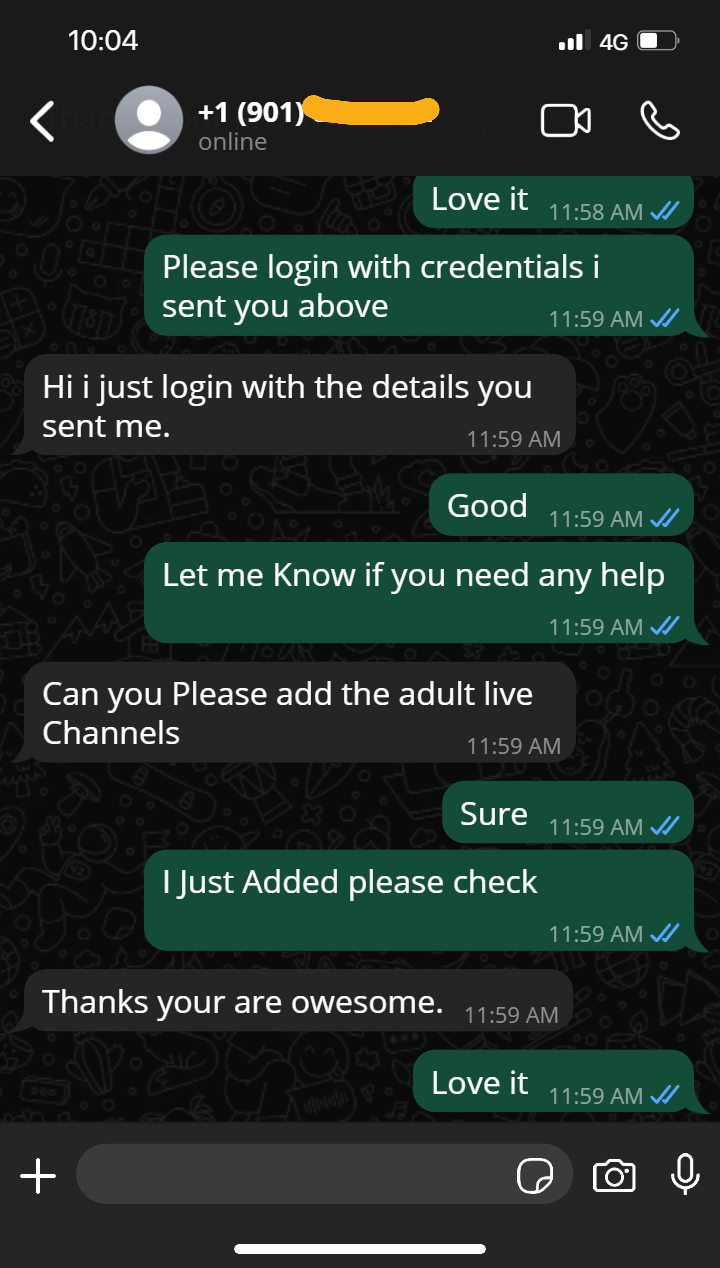Screen dimensions: 720x1268
Task: Open the contact's profile picture
Action: (x=148, y=119)
